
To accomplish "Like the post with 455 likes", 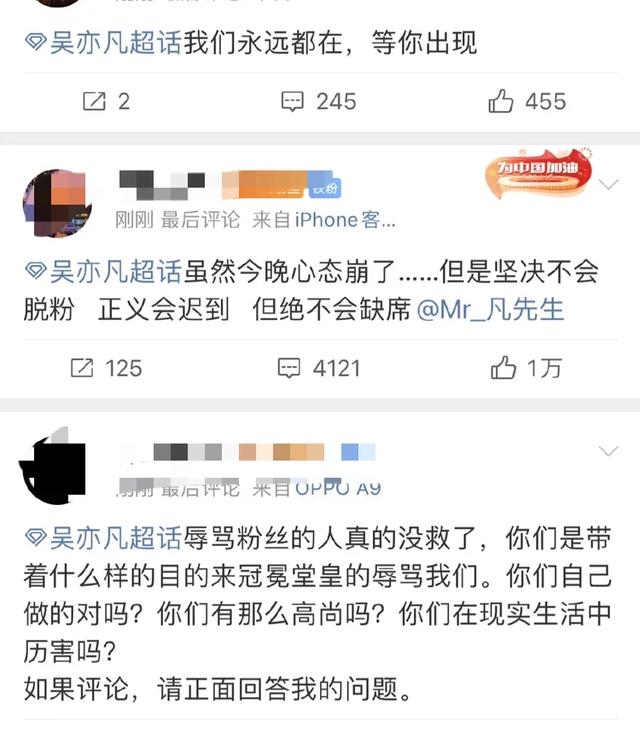I will click(526, 101).
